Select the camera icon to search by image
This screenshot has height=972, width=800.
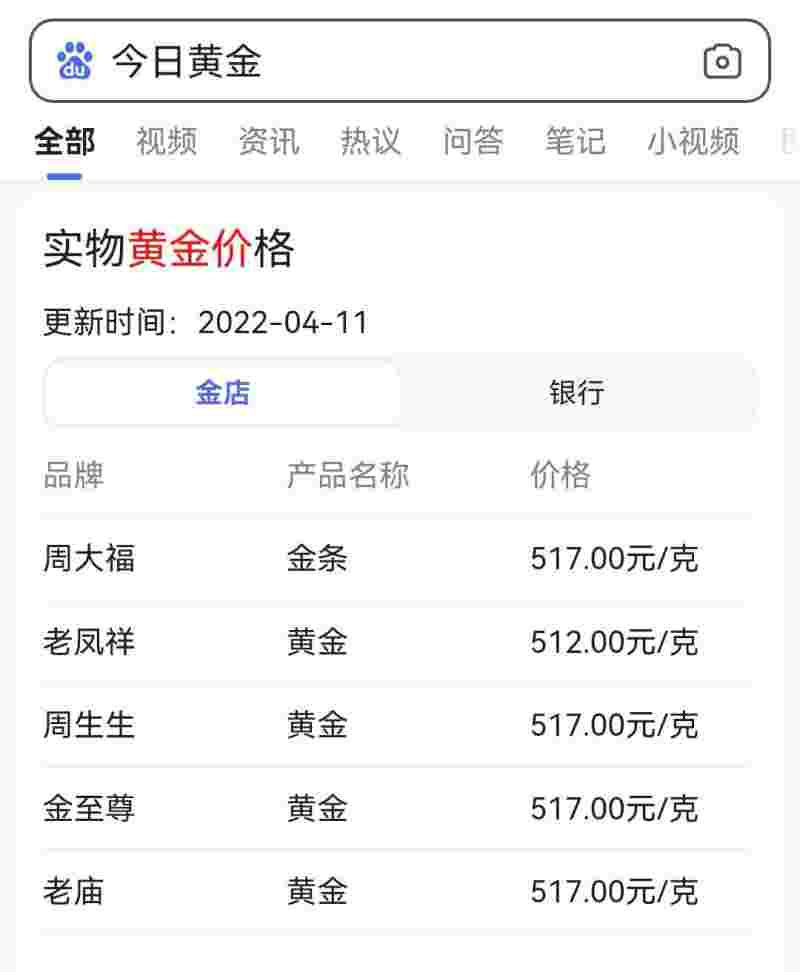point(722,62)
